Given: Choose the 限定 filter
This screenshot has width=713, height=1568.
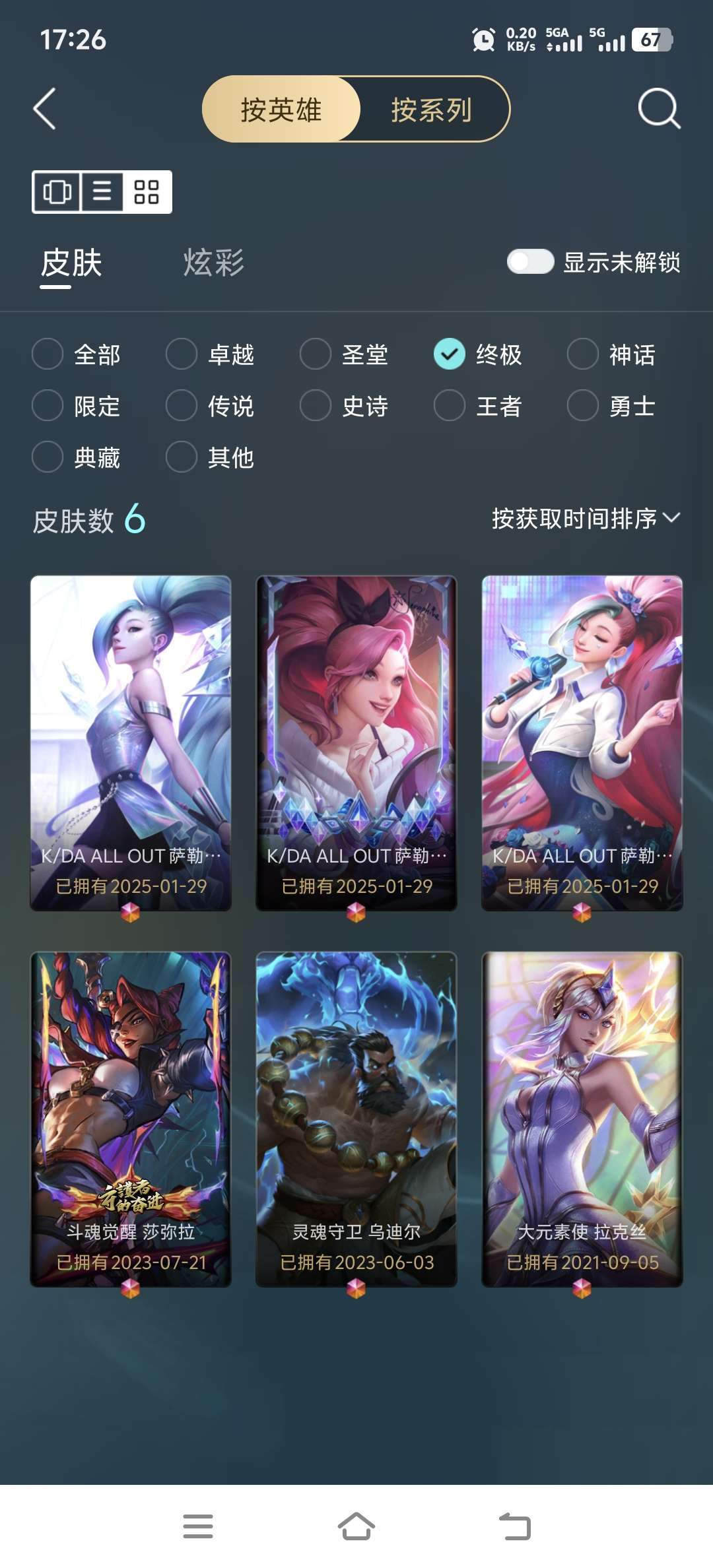Looking at the screenshot, I should point(77,405).
